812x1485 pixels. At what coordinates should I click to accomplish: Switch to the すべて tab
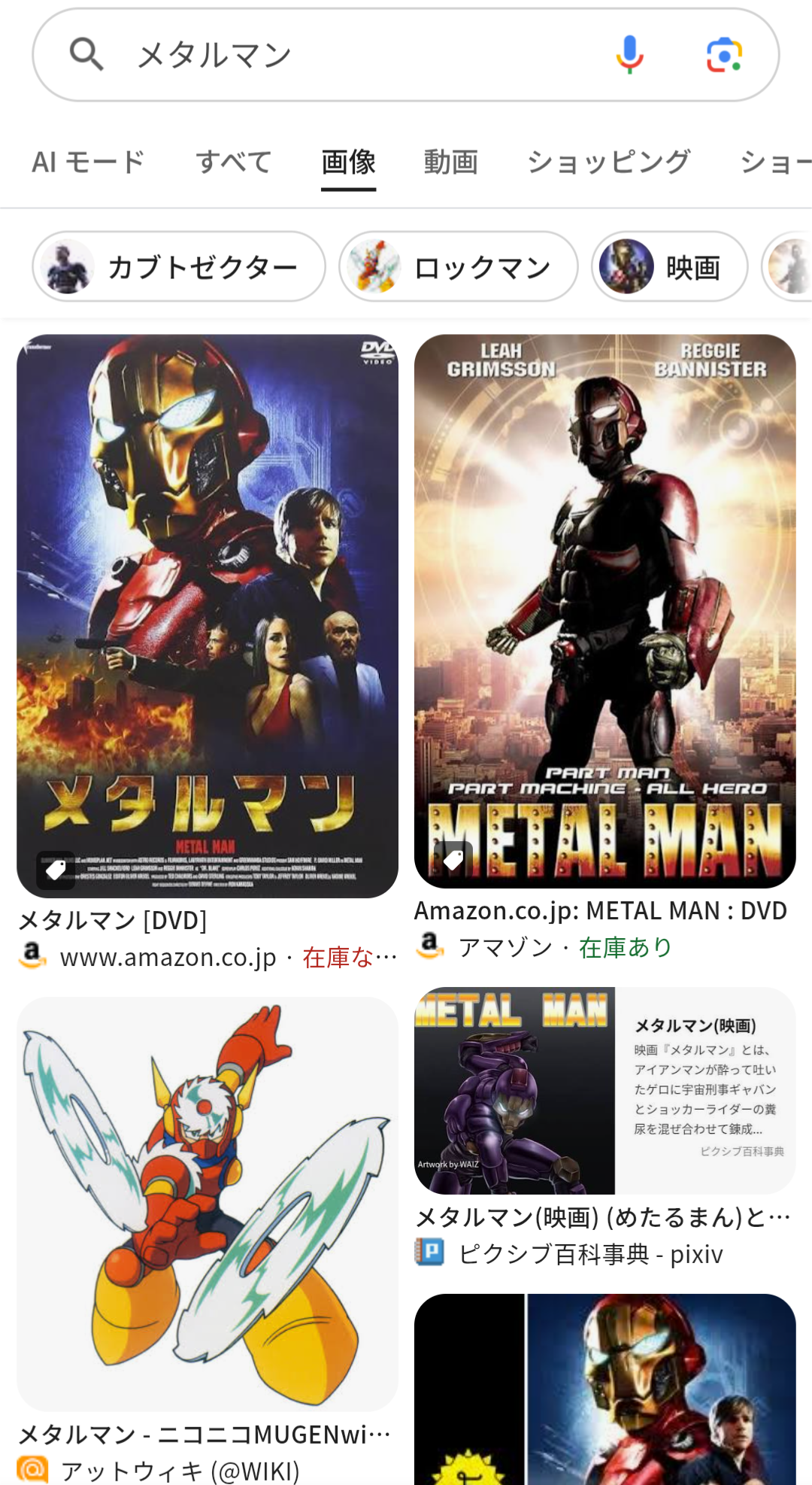pyautogui.click(x=233, y=162)
